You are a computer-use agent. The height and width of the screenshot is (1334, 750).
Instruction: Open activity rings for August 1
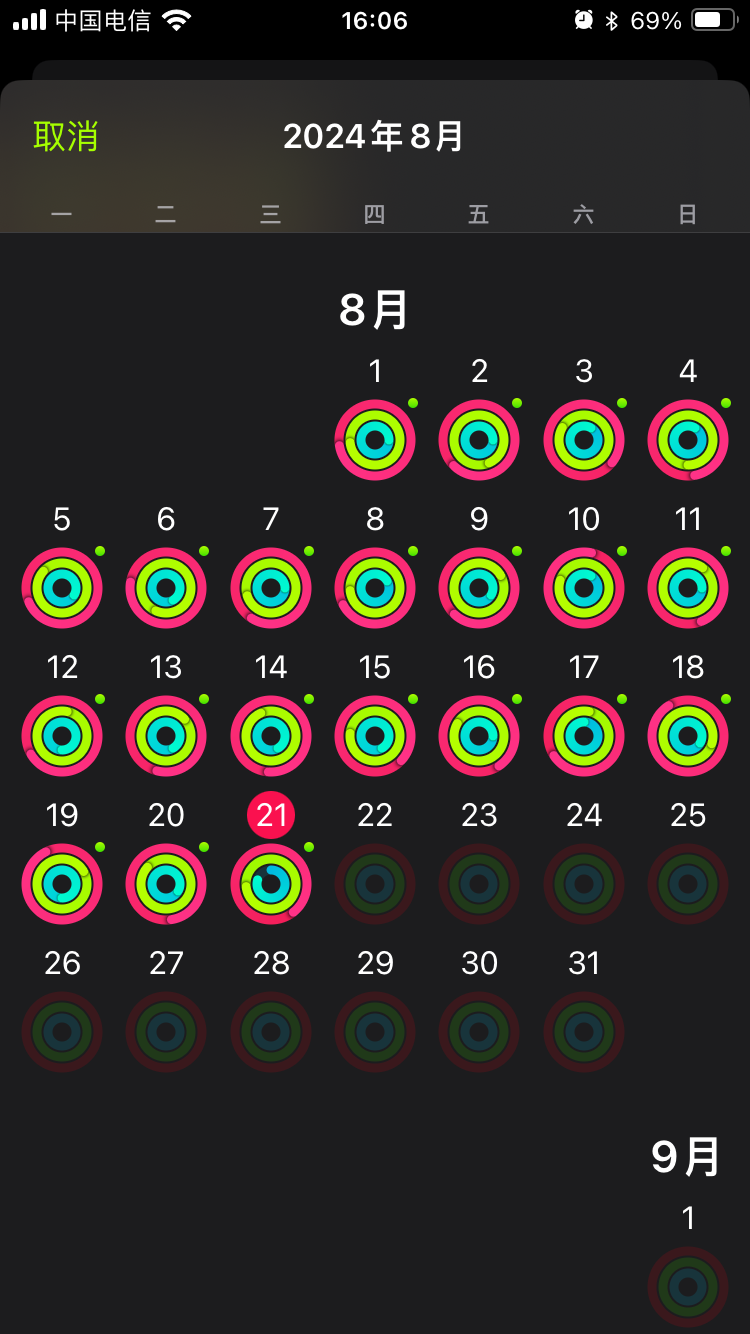(375, 439)
